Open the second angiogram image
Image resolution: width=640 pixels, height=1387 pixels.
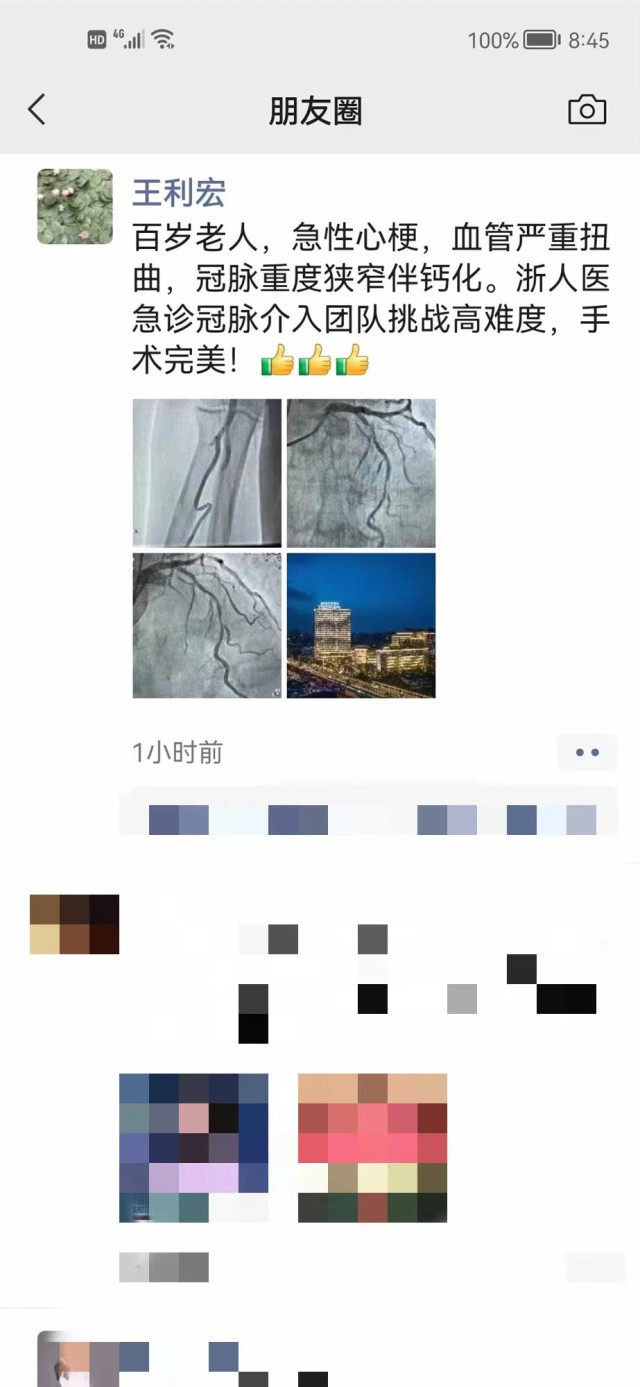click(361, 472)
